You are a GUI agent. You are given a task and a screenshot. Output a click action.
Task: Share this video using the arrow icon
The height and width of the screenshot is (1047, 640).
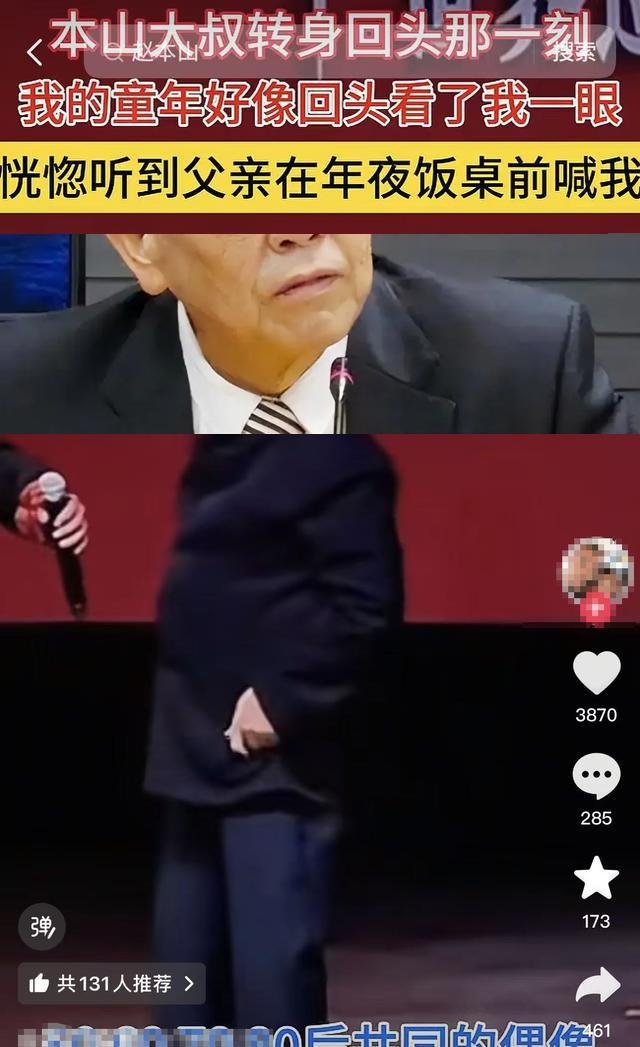coord(597,986)
